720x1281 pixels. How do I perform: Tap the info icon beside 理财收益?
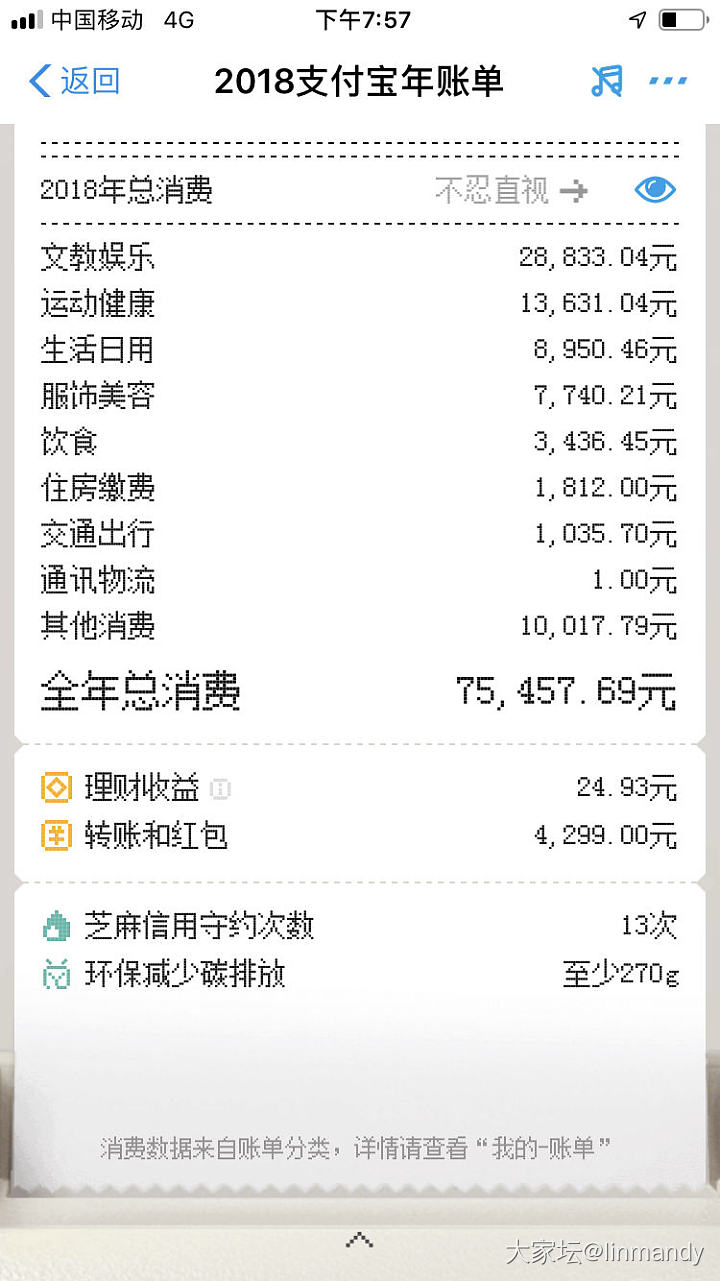coord(221,789)
